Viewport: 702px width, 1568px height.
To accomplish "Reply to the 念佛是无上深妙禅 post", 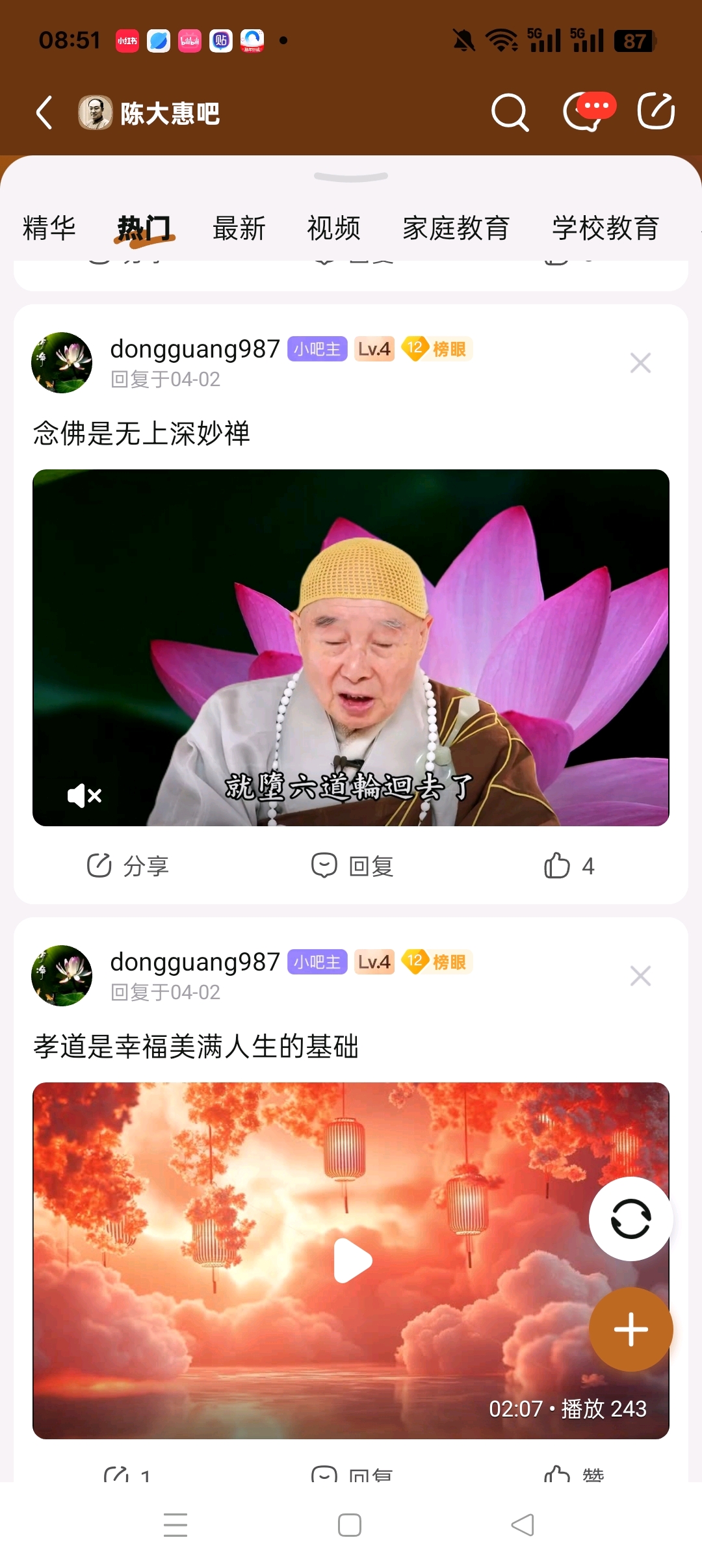I will [352, 866].
